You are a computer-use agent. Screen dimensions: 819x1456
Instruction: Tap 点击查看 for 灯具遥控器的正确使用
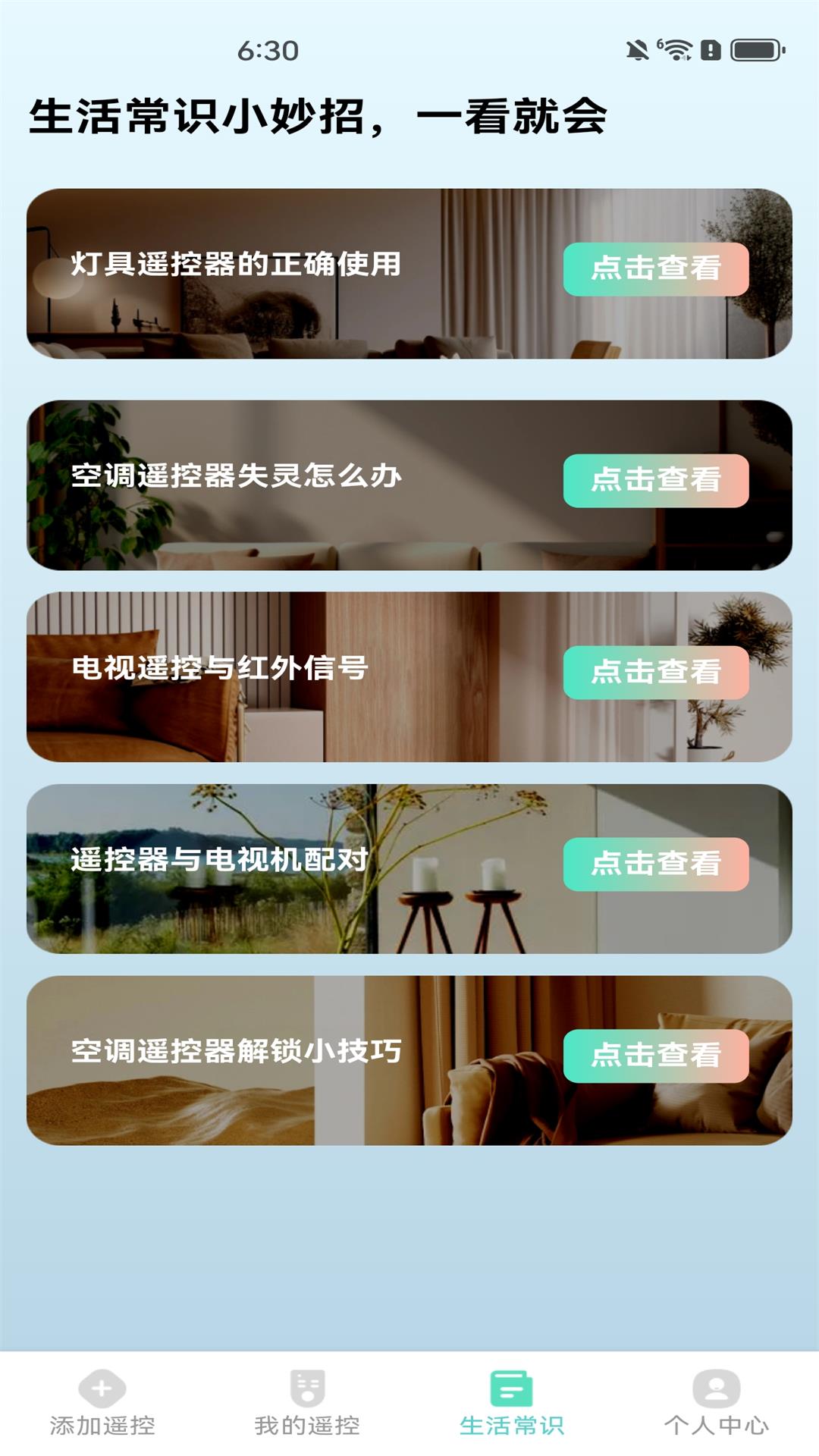655,269
